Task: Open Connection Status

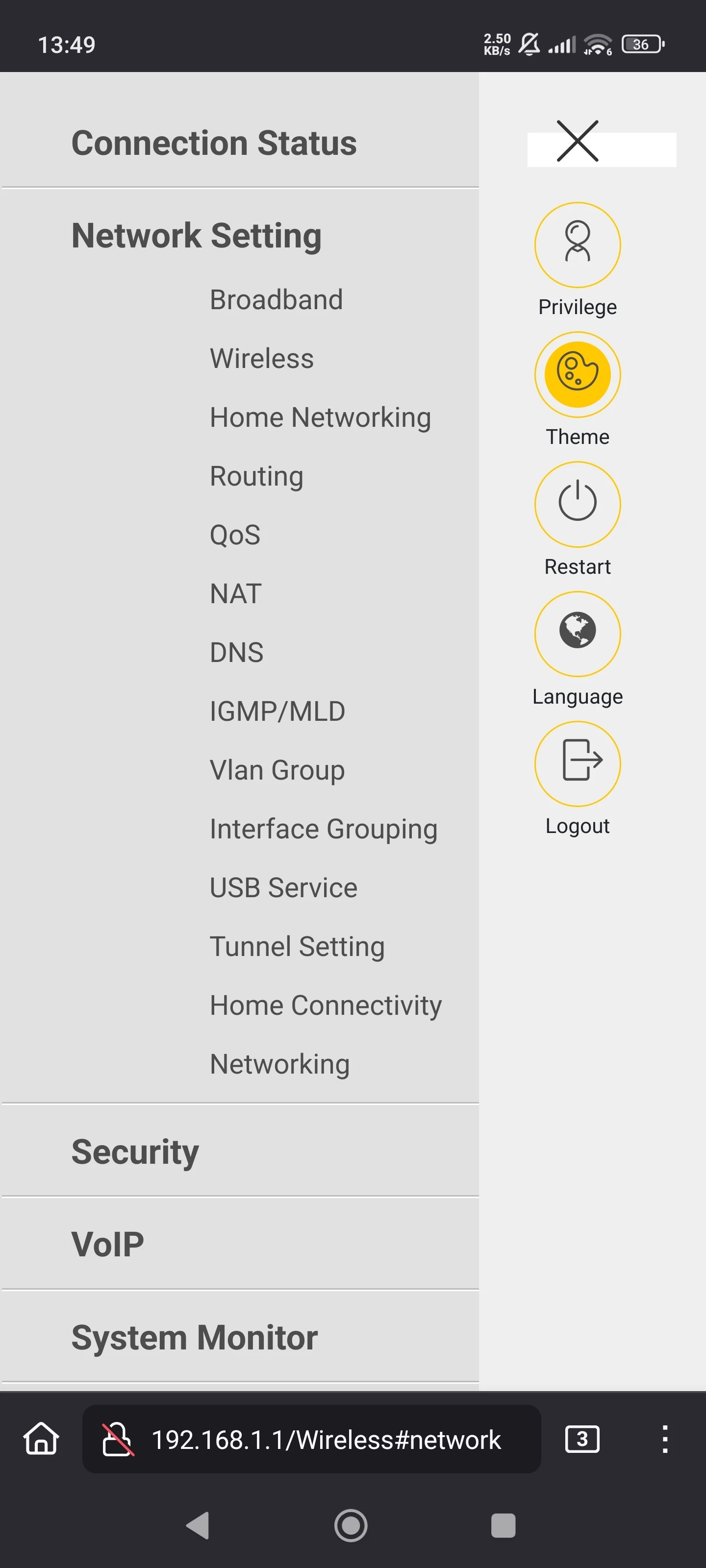Action: tap(214, 143)
